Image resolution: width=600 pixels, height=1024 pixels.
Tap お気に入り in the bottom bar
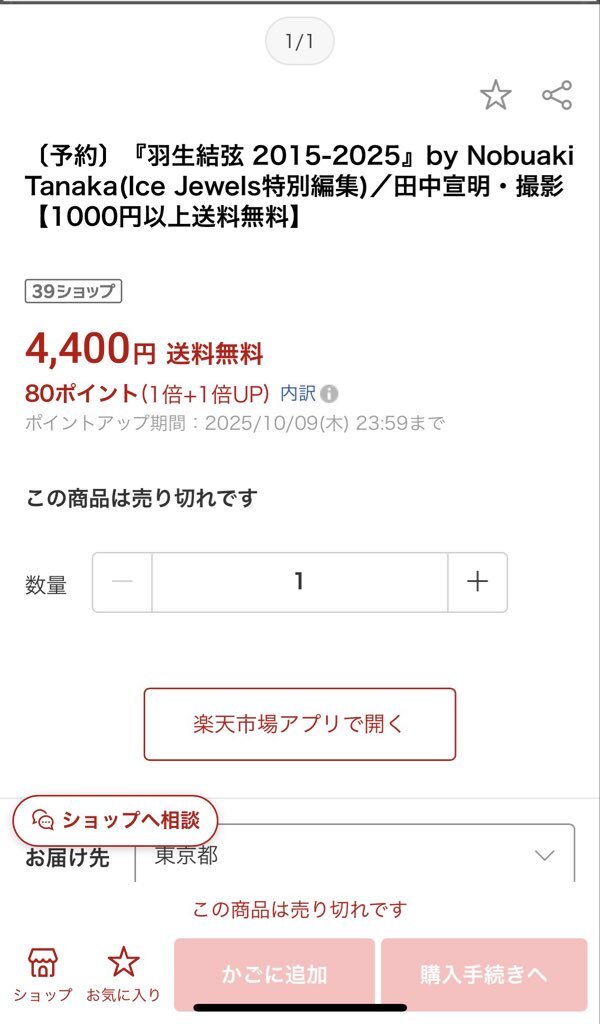tap(123, 975)
